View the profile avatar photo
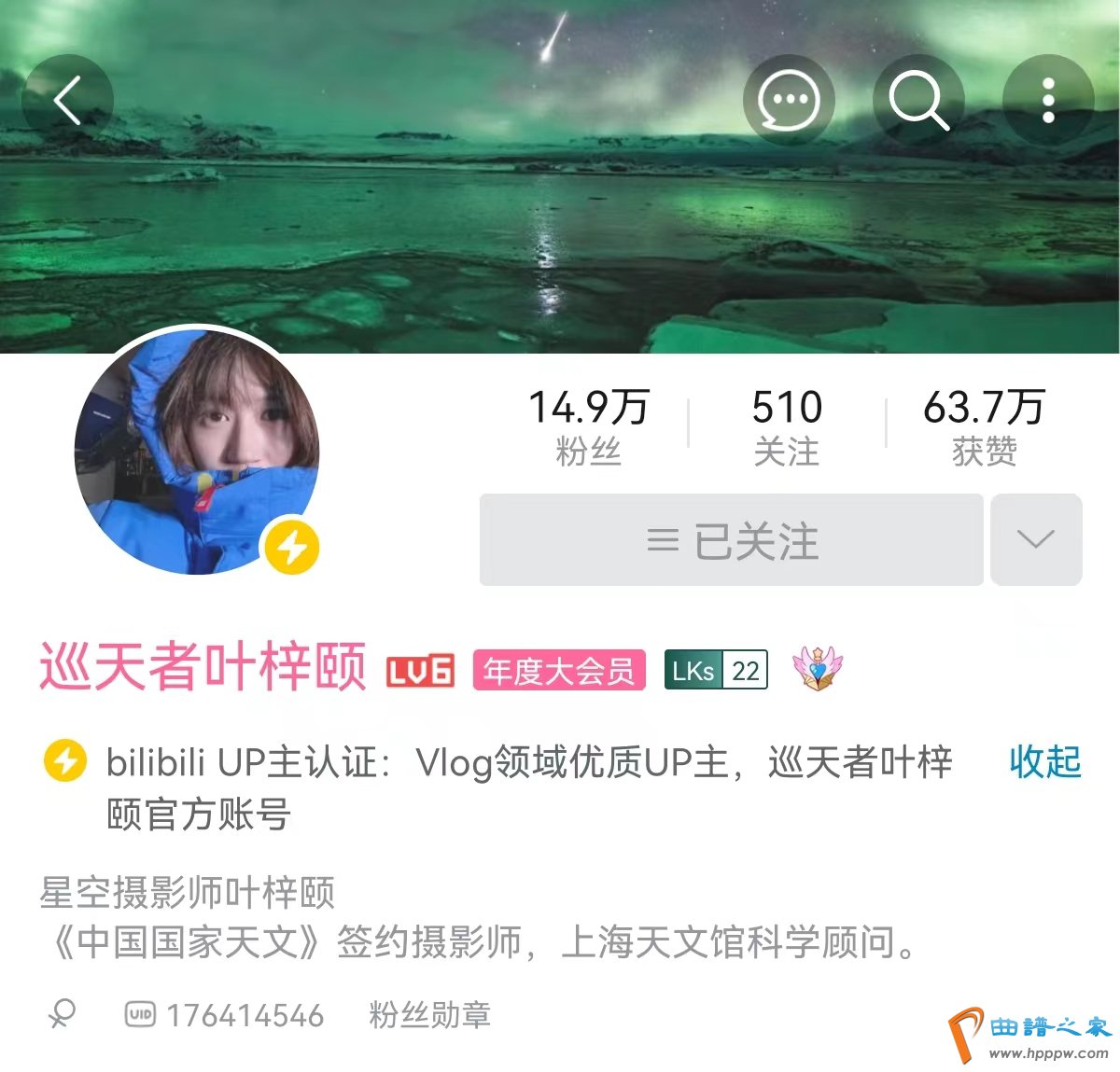 (x=197, y=452)
